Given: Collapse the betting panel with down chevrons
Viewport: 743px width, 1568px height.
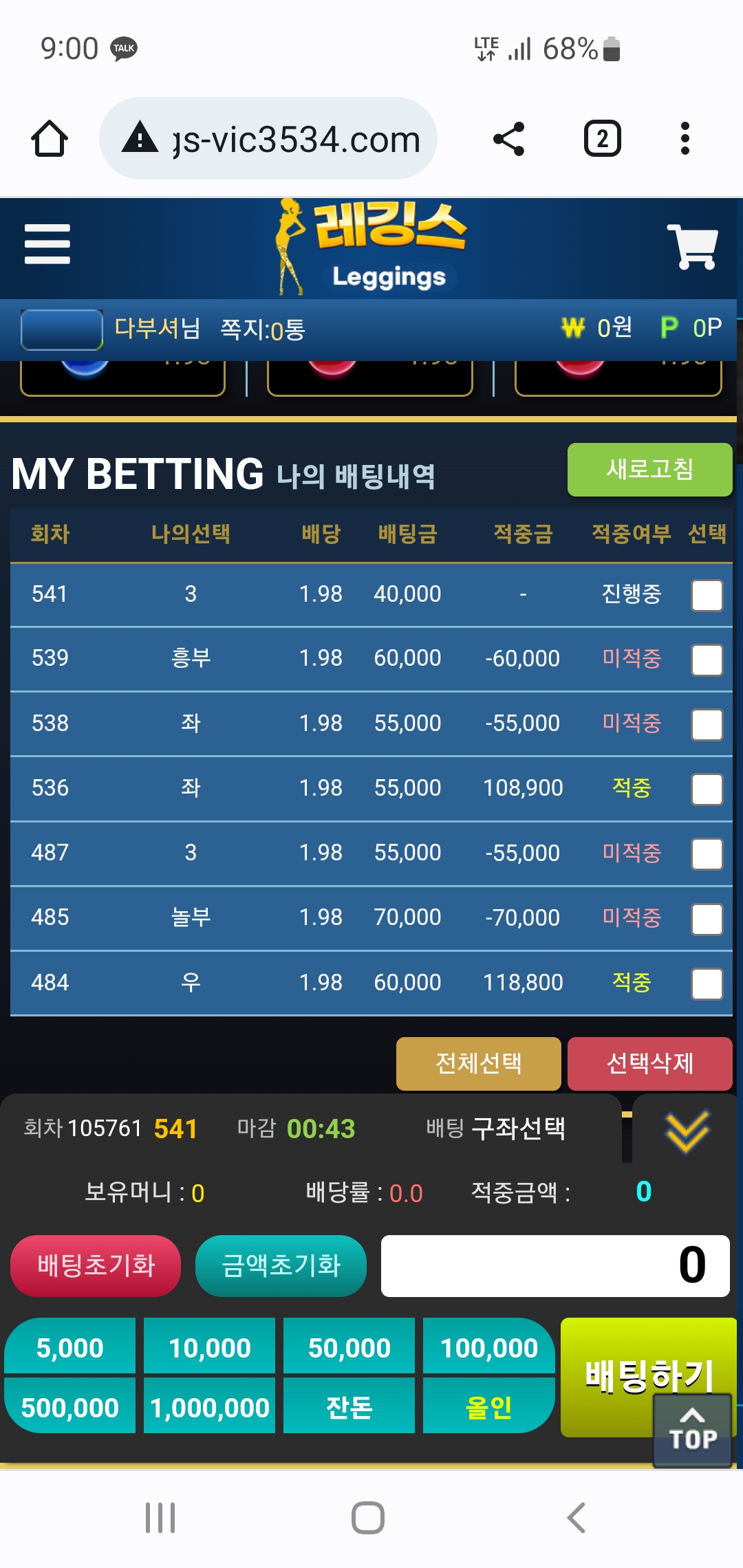Looking at the screenshot, I should 687,1130.
